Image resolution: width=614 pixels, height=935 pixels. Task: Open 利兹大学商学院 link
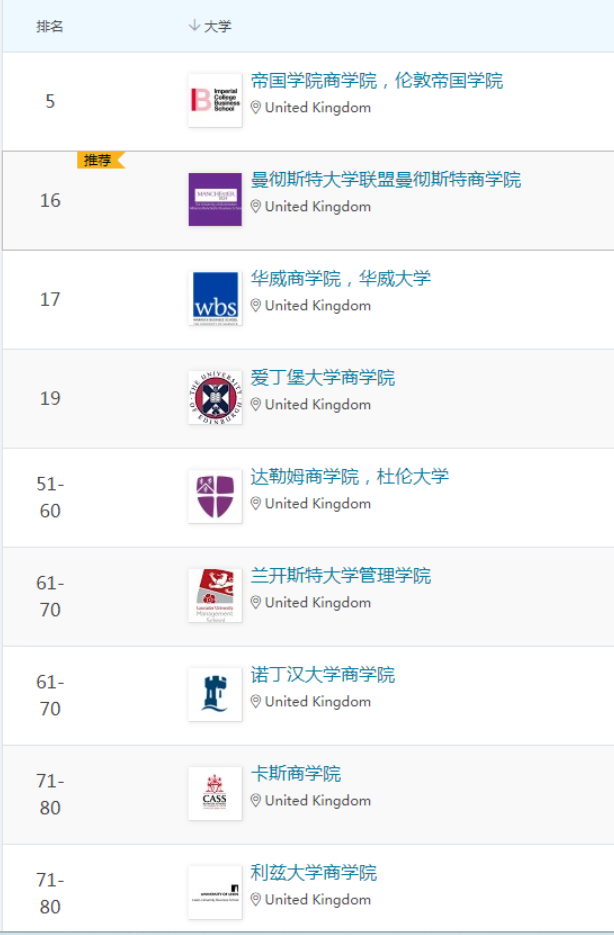click(313, 873)
